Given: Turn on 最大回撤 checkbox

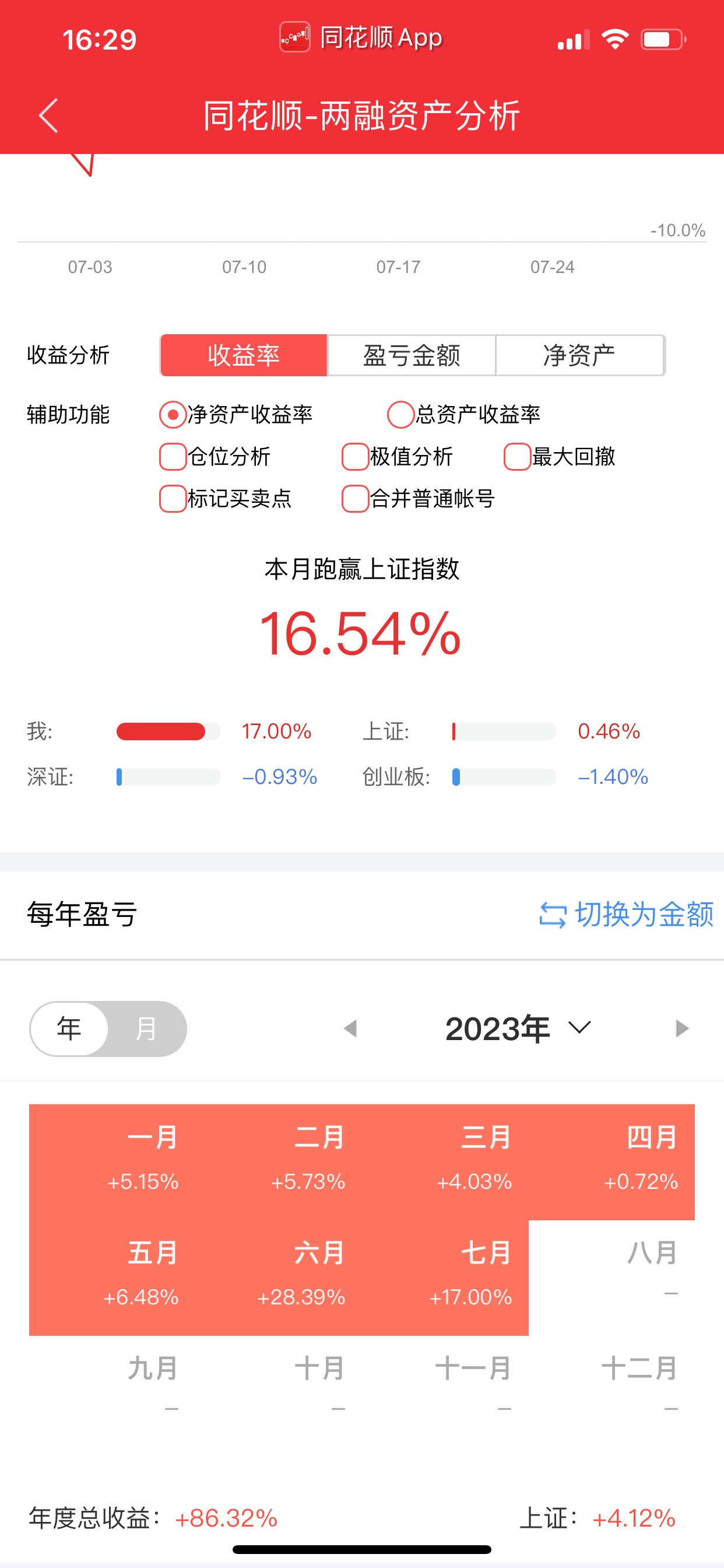Looking at the screenshot, I should (x=517, y=457).
